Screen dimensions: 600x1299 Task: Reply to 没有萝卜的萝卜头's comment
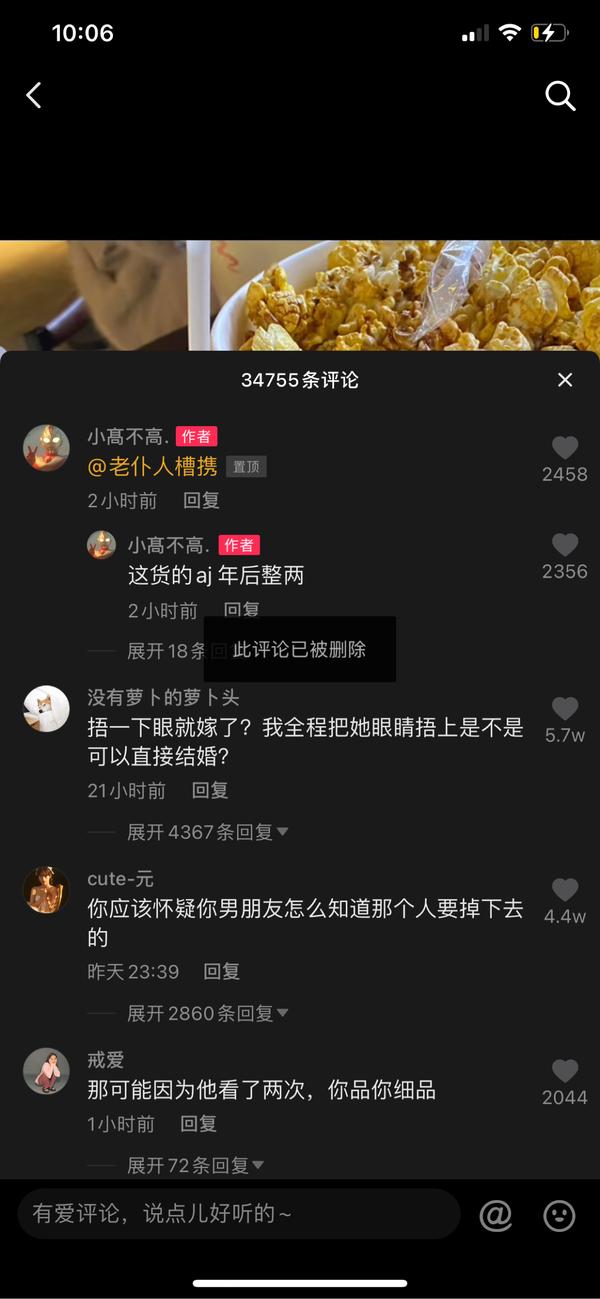click(x=210, y=790)
